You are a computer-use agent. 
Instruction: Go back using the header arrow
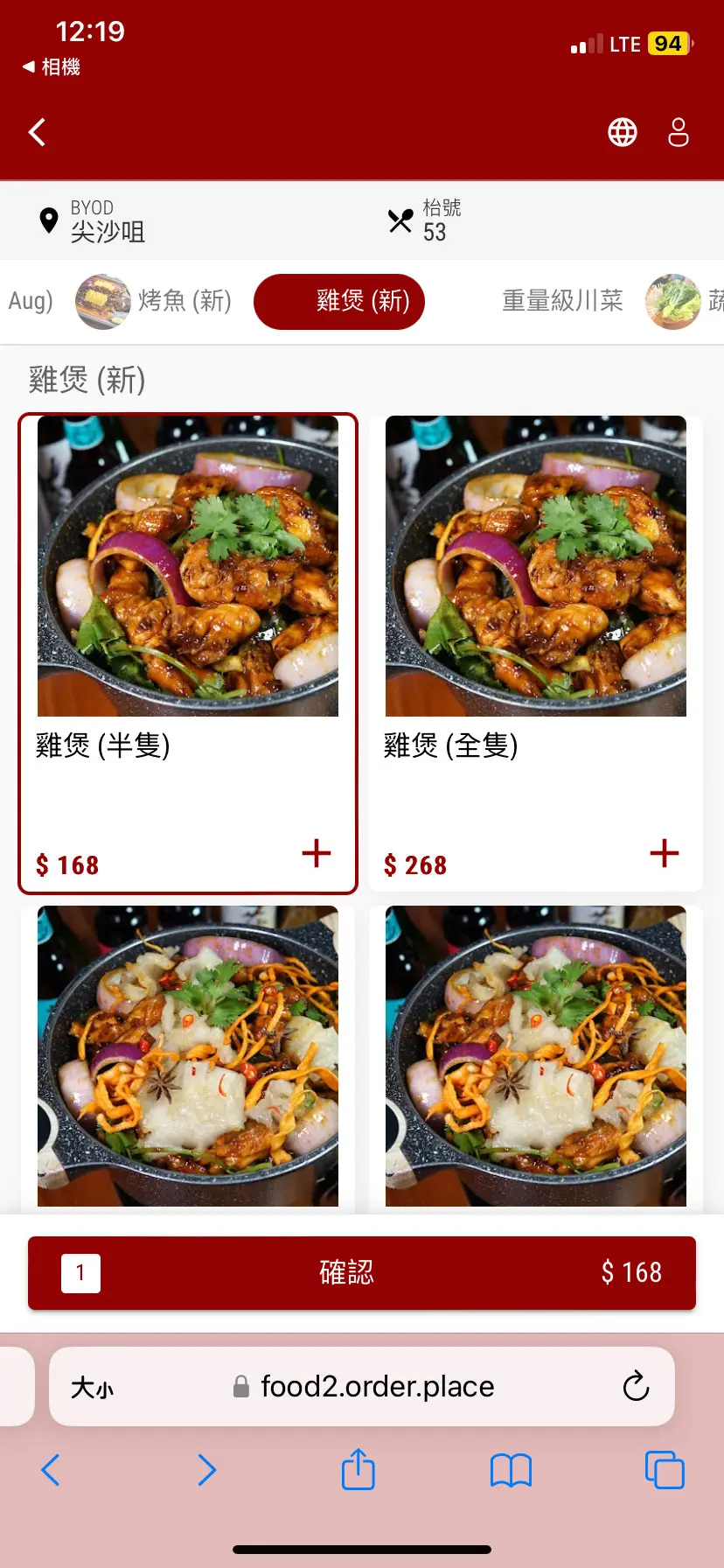(x=37, y=133)
